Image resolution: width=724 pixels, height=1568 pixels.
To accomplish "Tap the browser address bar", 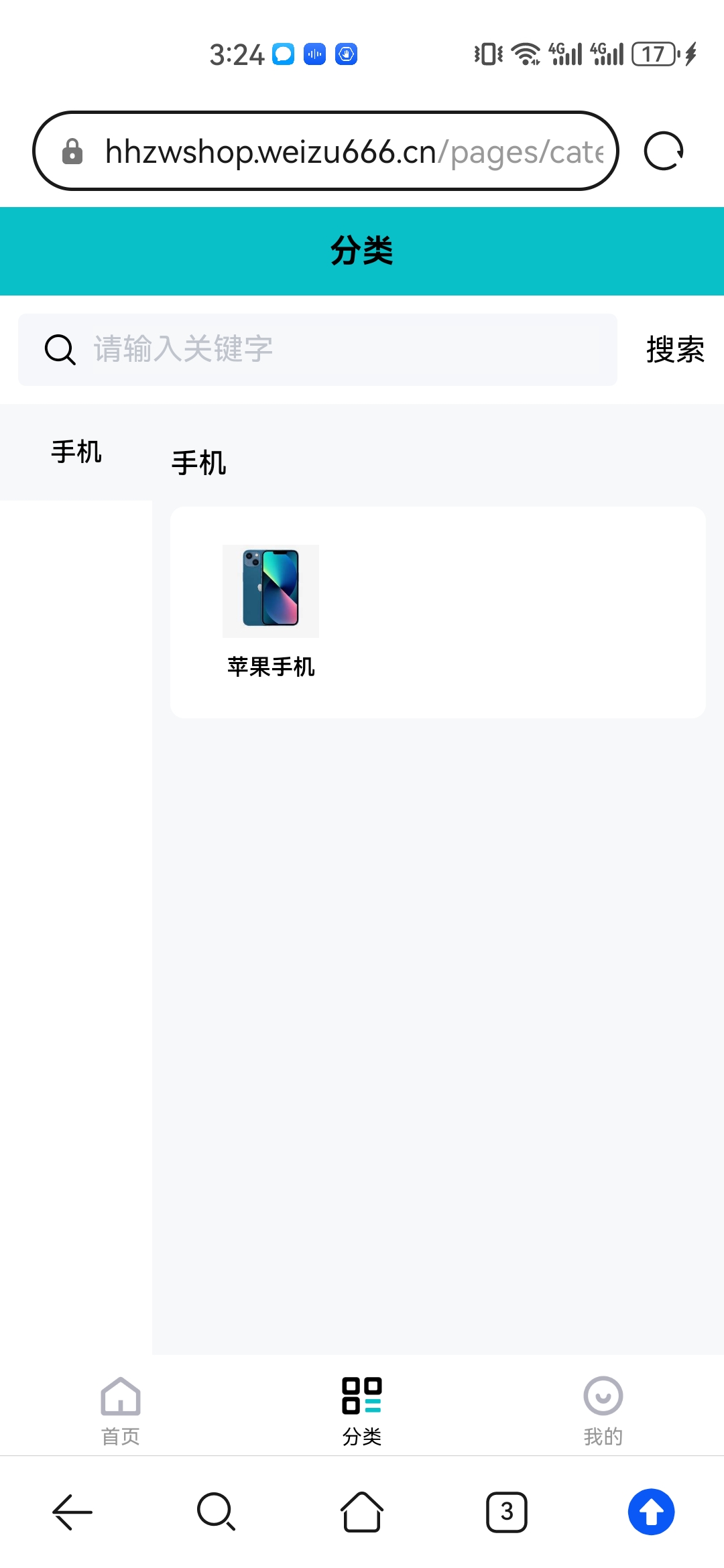I will (x=326, y=151).
